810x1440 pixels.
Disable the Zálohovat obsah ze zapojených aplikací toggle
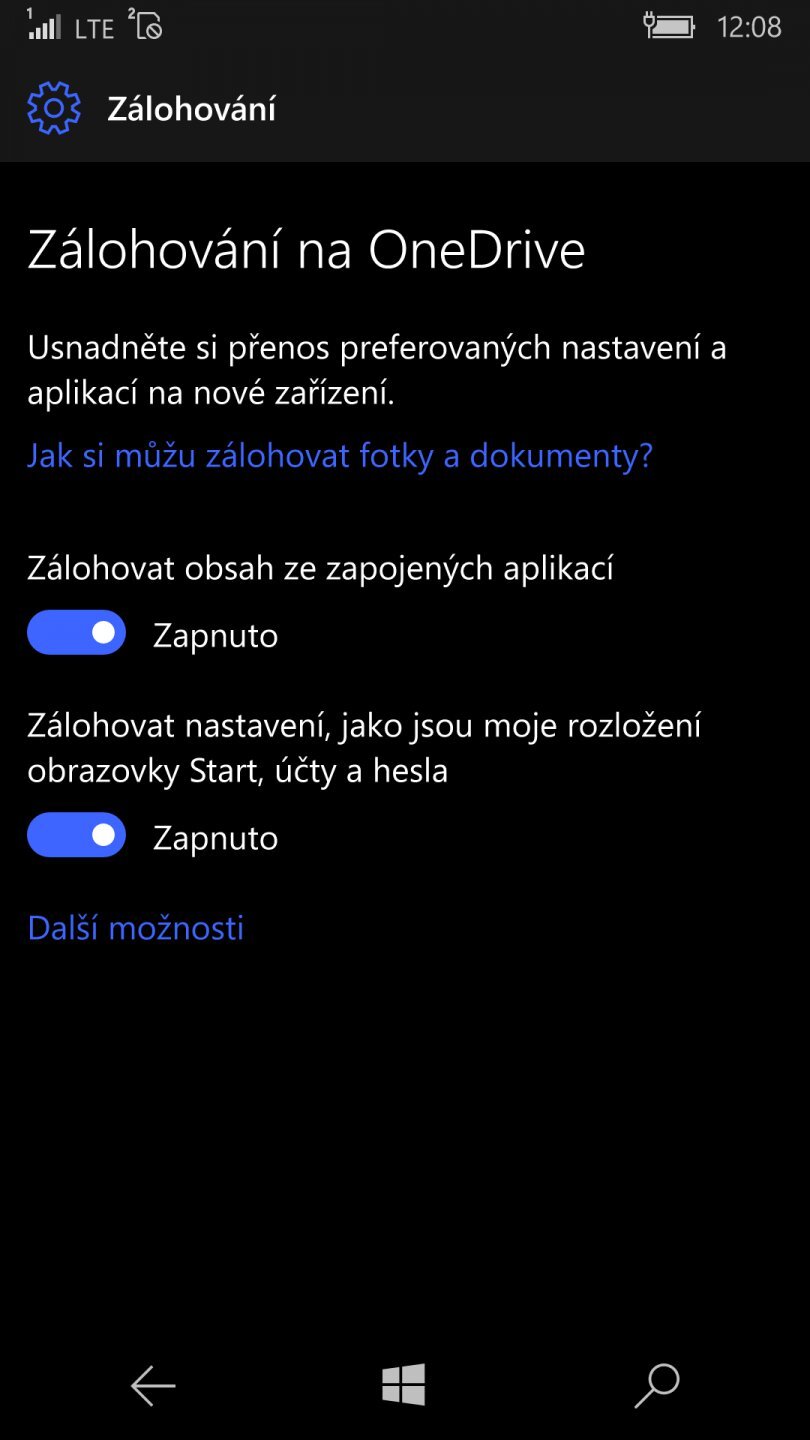tap(76, 632)
